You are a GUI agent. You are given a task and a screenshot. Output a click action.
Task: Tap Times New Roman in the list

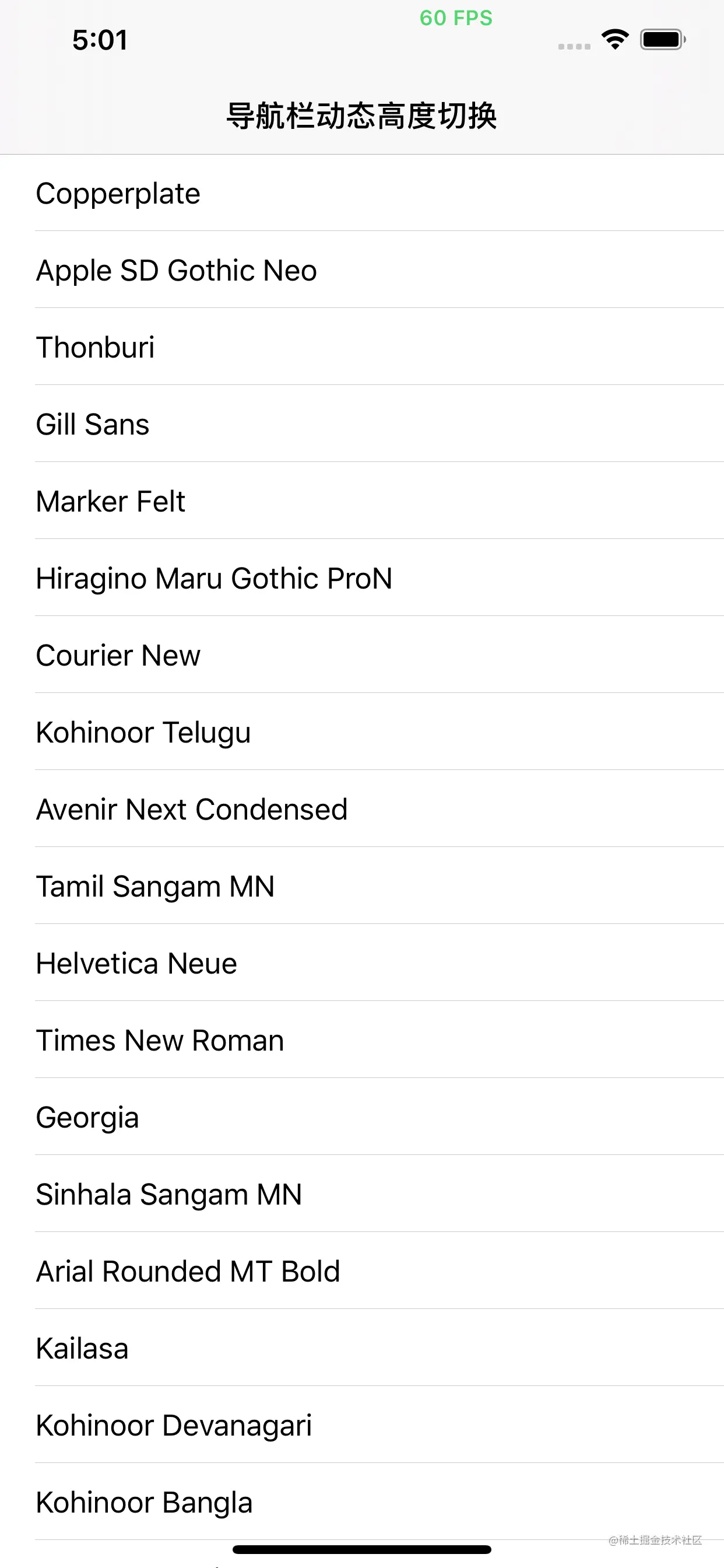pos(160,1040)
